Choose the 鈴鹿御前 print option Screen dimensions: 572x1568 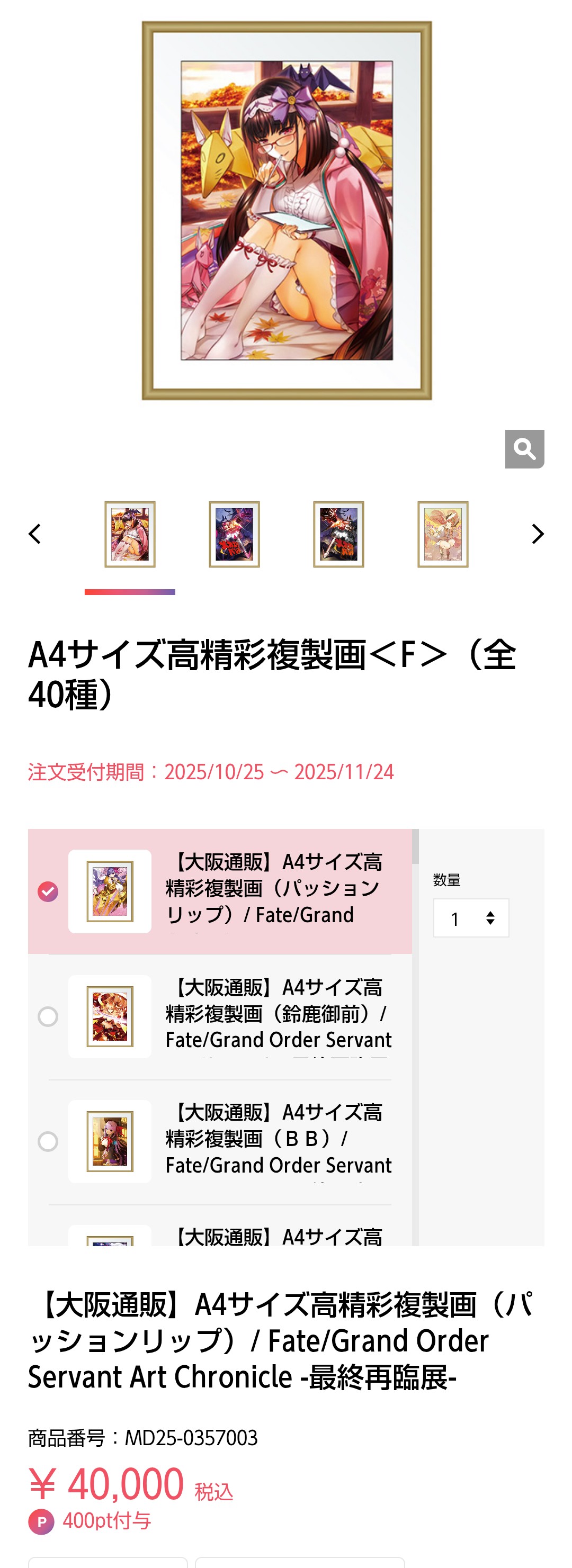pos(48,1016)
